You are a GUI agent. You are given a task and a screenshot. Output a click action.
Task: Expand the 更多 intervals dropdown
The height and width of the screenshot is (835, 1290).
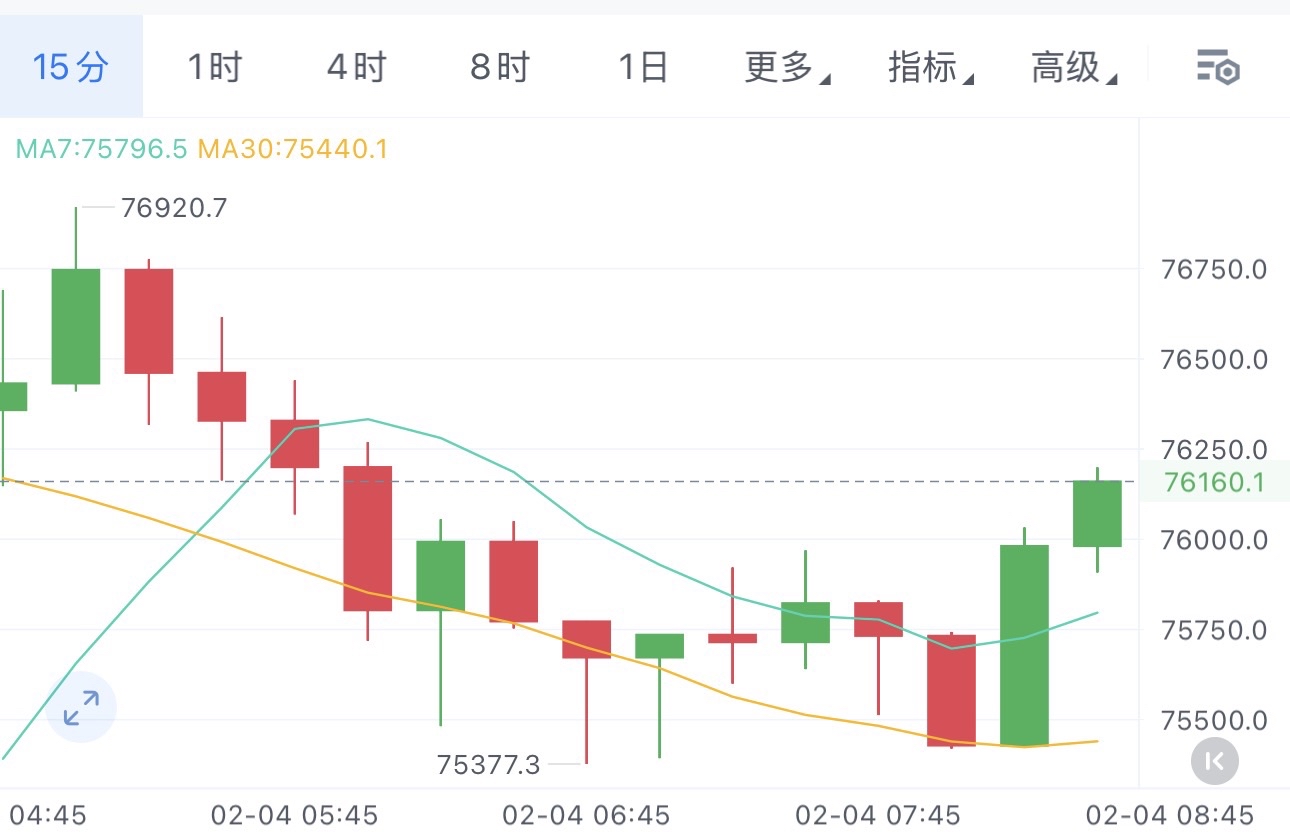pyautogui.click(x=786, y=68)
